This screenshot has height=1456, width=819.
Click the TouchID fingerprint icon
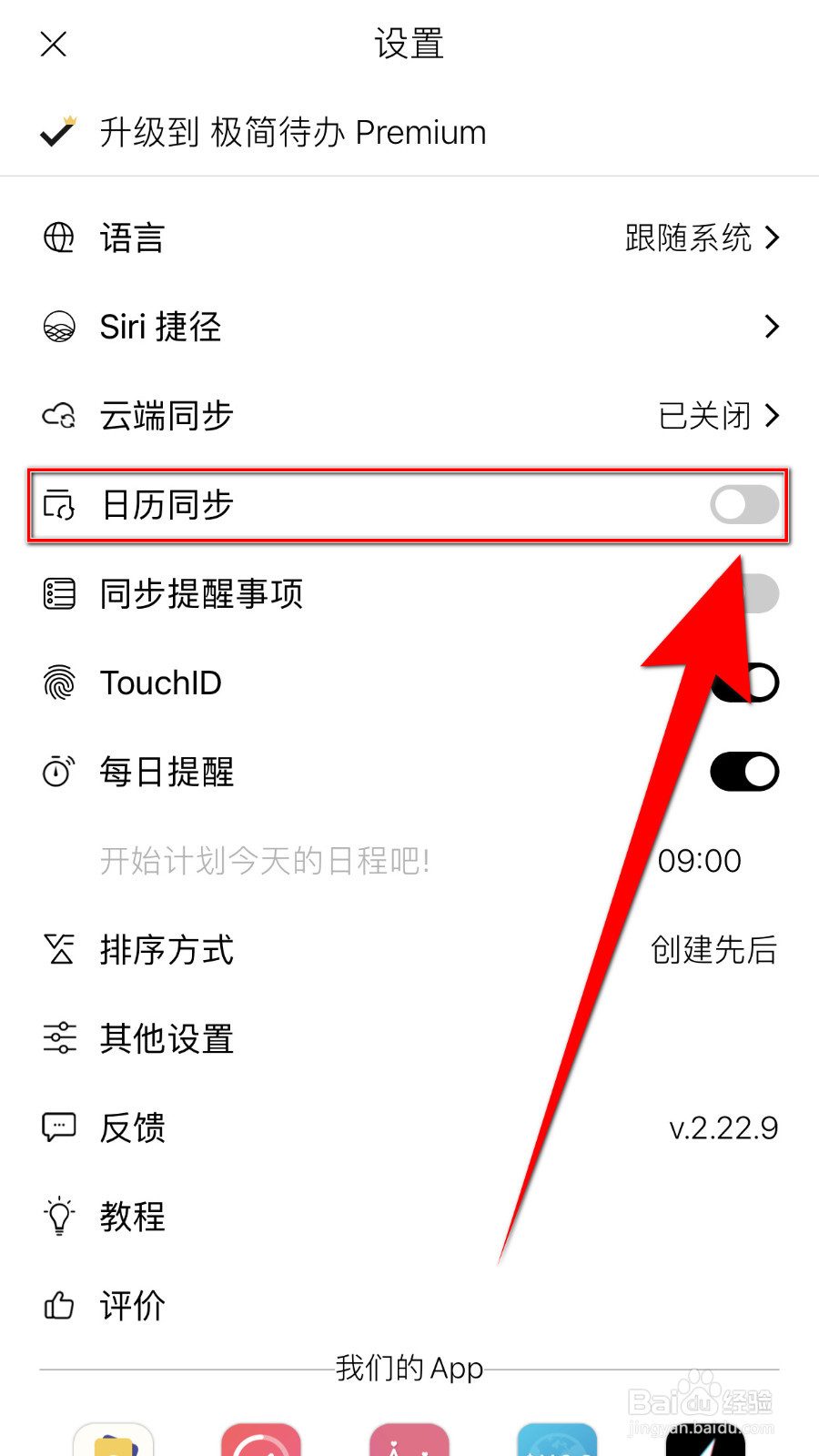click(57, 682)
